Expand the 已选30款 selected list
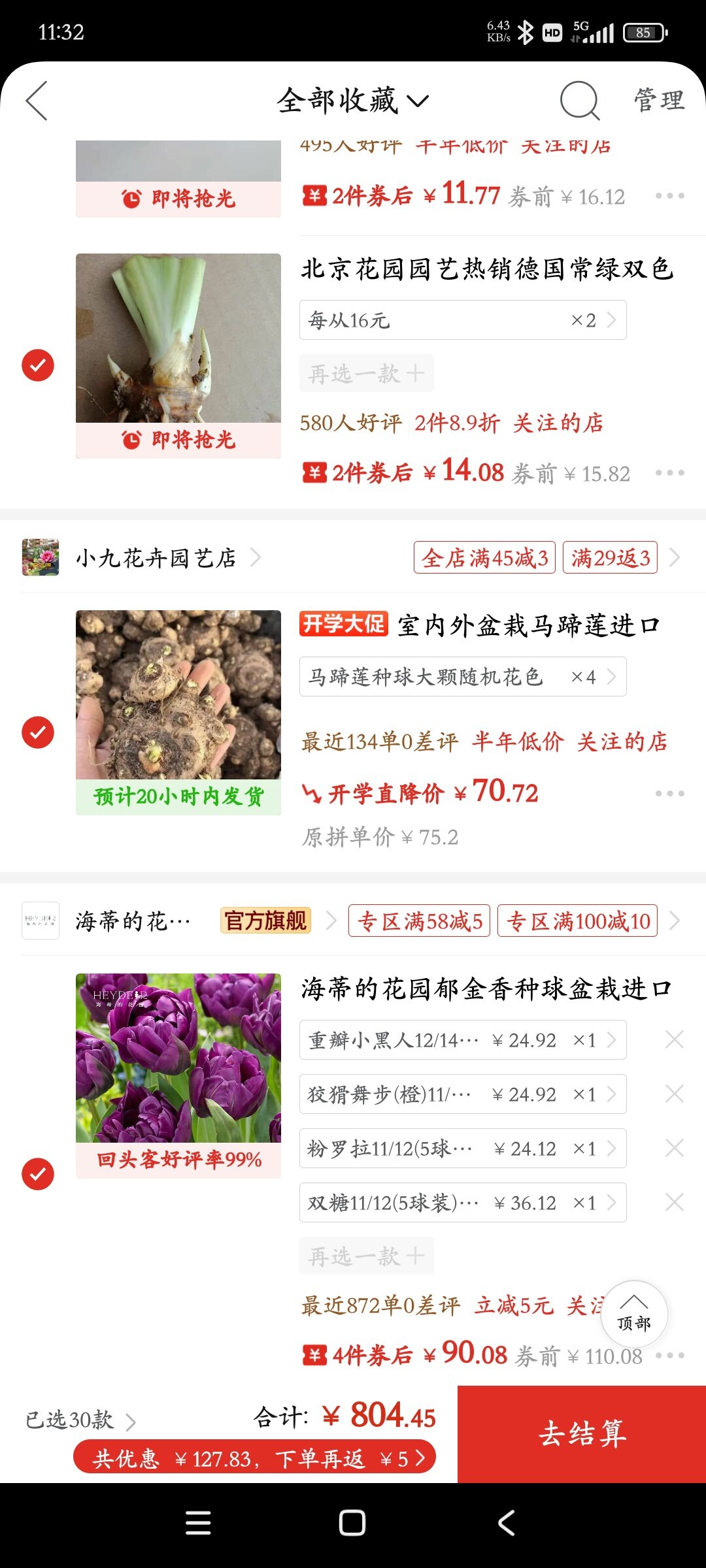The width and height of the screenshot is (706, 1568). tap(80, 1420)
